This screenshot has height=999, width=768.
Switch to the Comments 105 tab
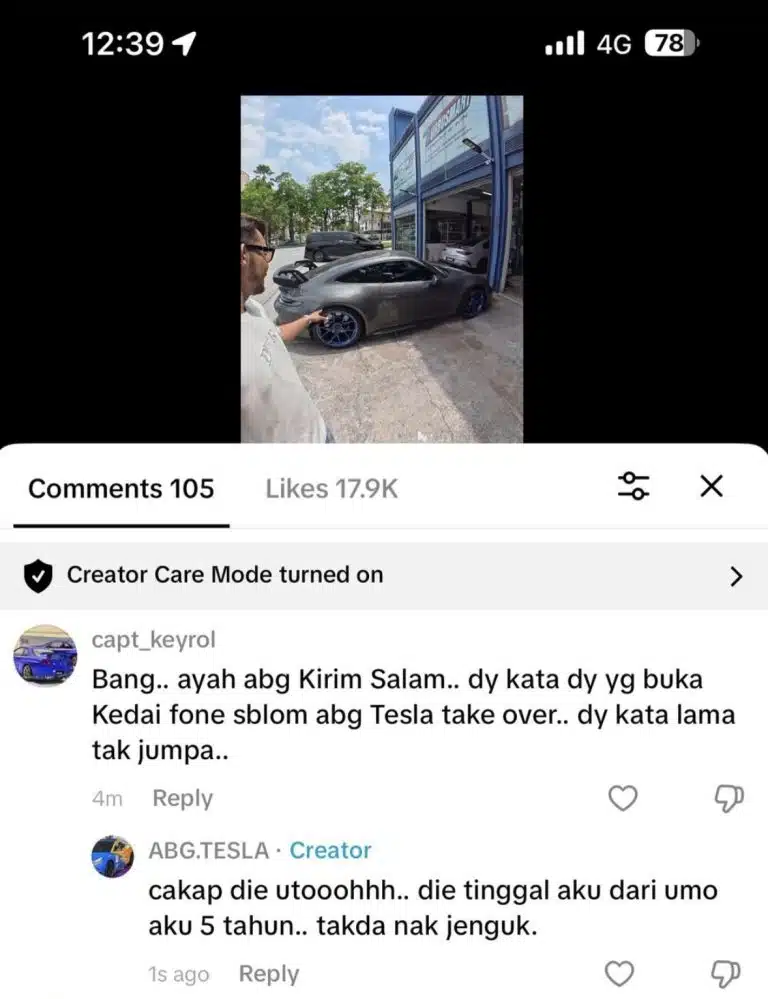coord(122,487)
